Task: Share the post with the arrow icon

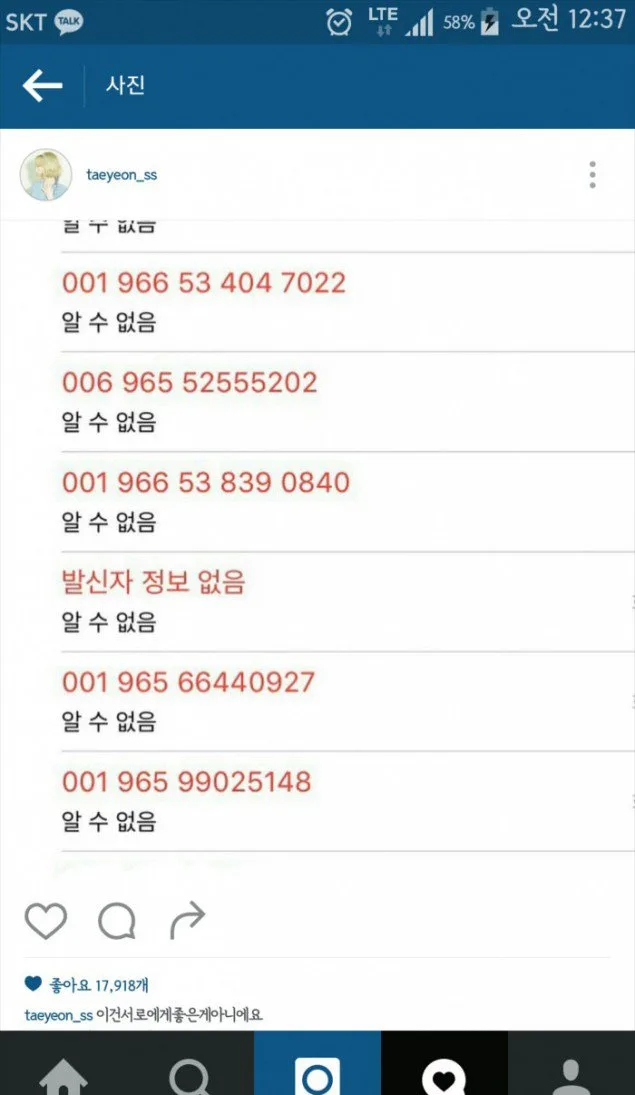Action: [x=187, y=920]
